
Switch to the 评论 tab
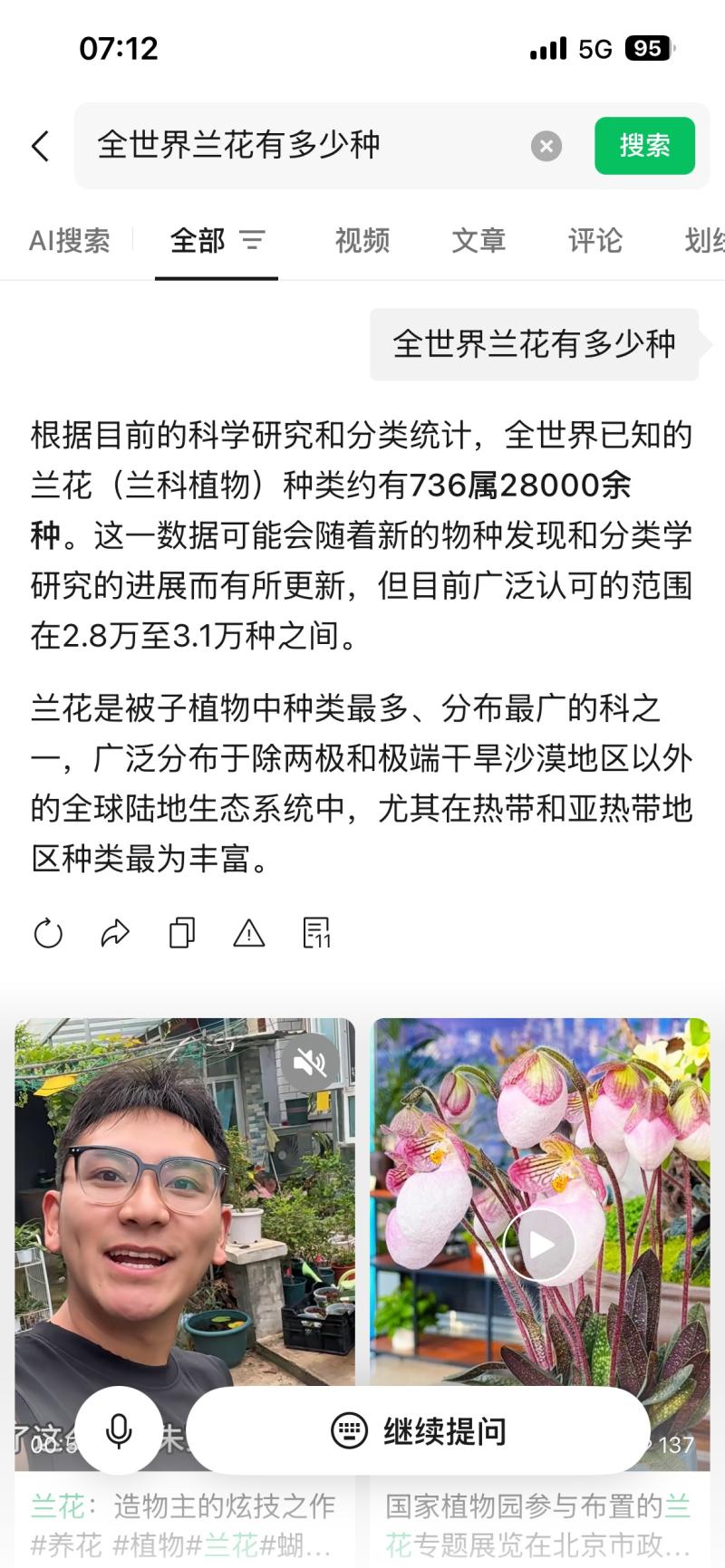[595, 241]
